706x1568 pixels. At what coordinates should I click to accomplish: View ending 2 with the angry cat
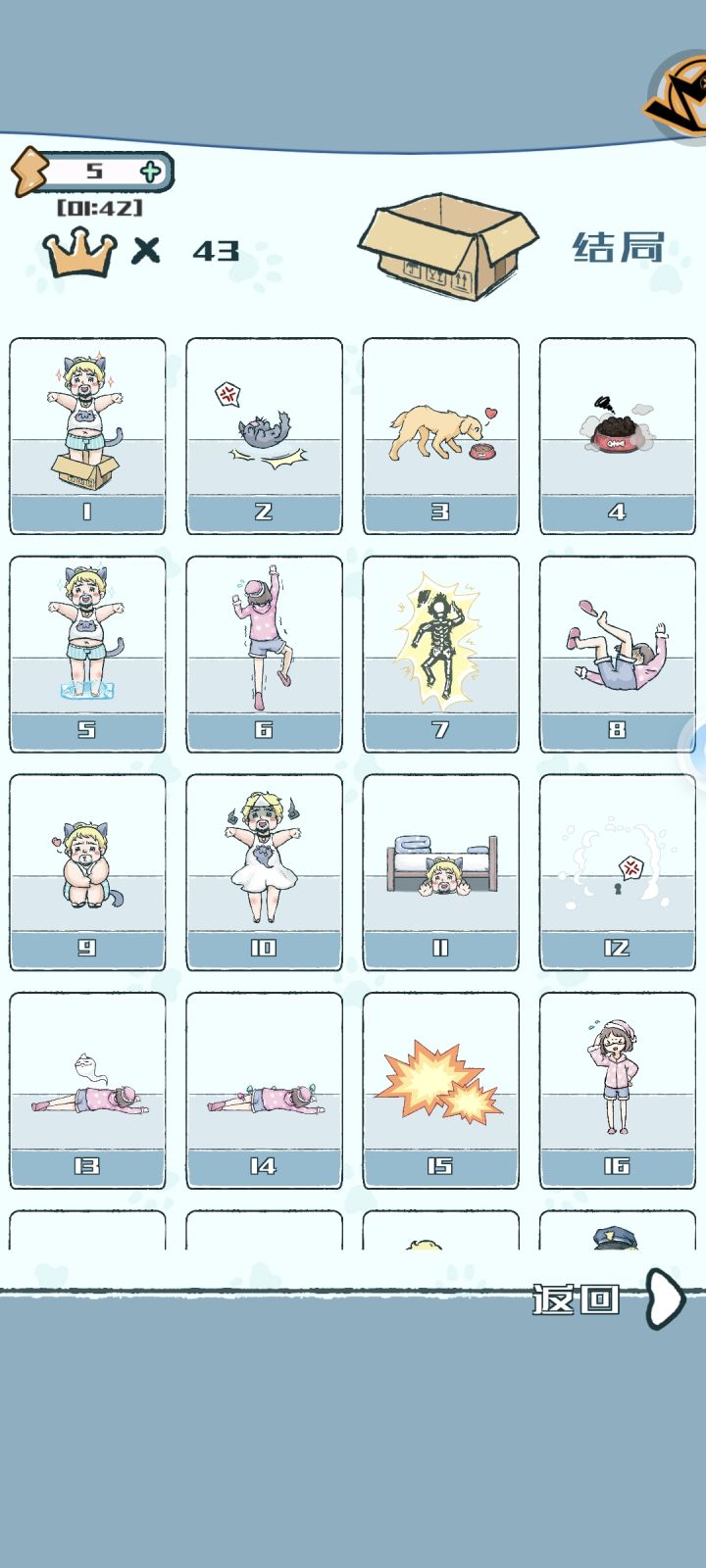tap(263, 431)
